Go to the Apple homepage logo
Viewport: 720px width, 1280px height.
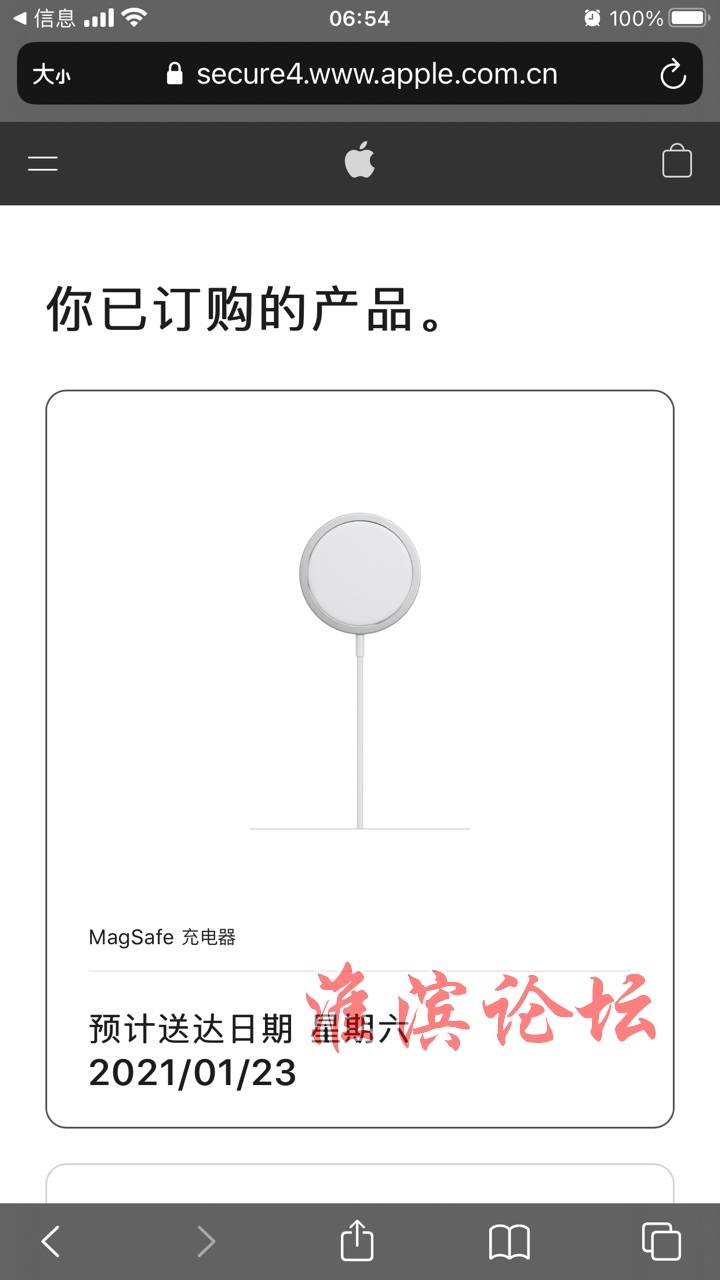tap(360, 161)
